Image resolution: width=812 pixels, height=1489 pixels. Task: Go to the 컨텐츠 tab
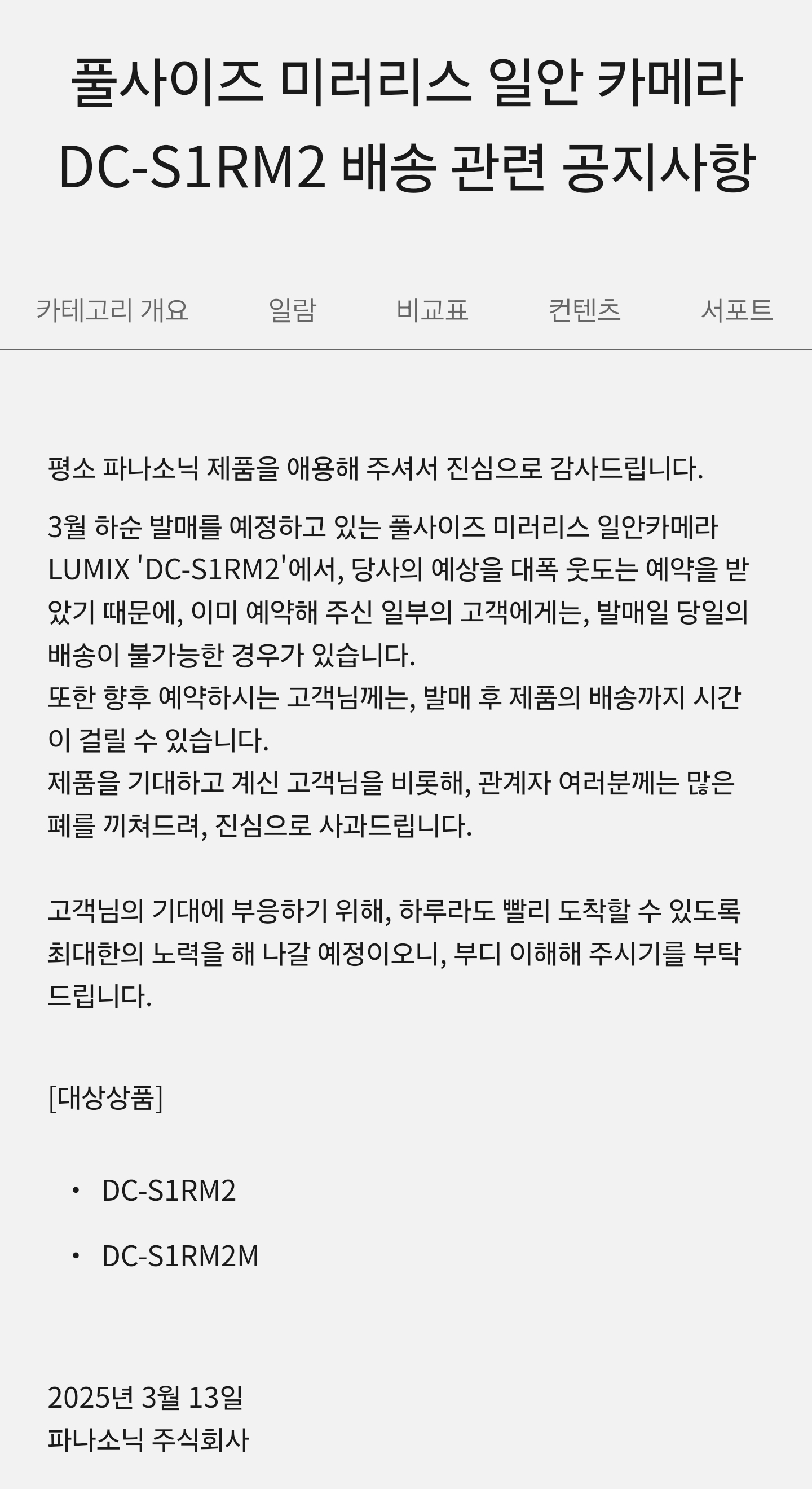(x=584, y=310)
